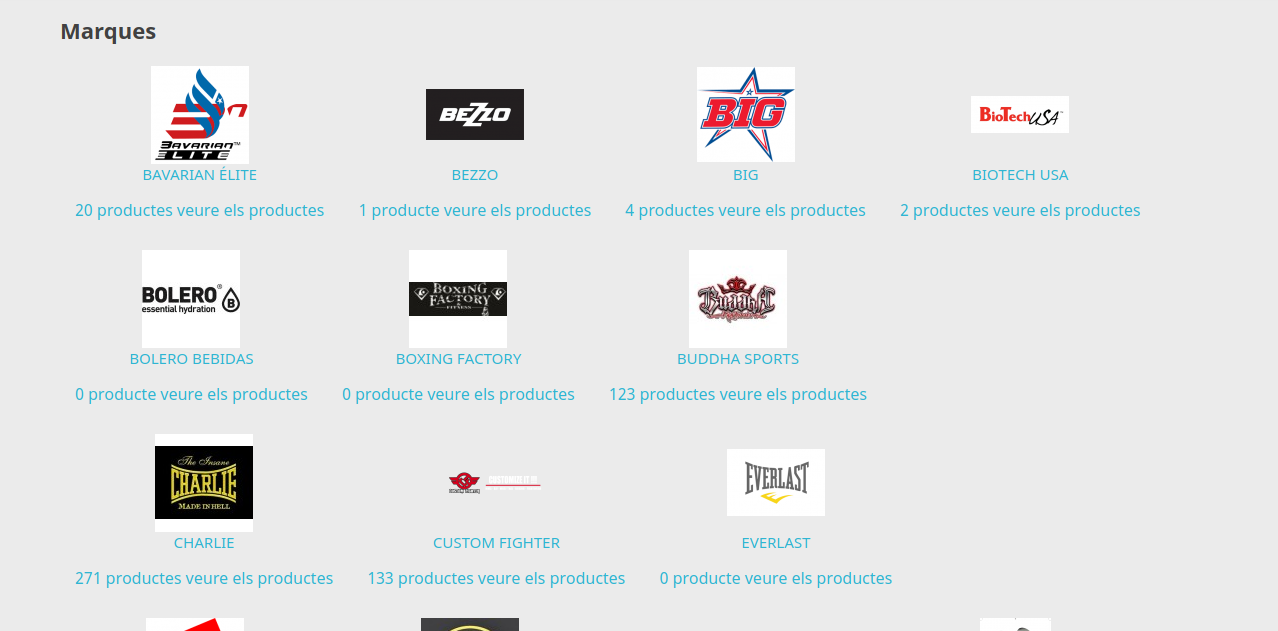View the 20 productes of Bavarian Élite

[x=199, y=211]
